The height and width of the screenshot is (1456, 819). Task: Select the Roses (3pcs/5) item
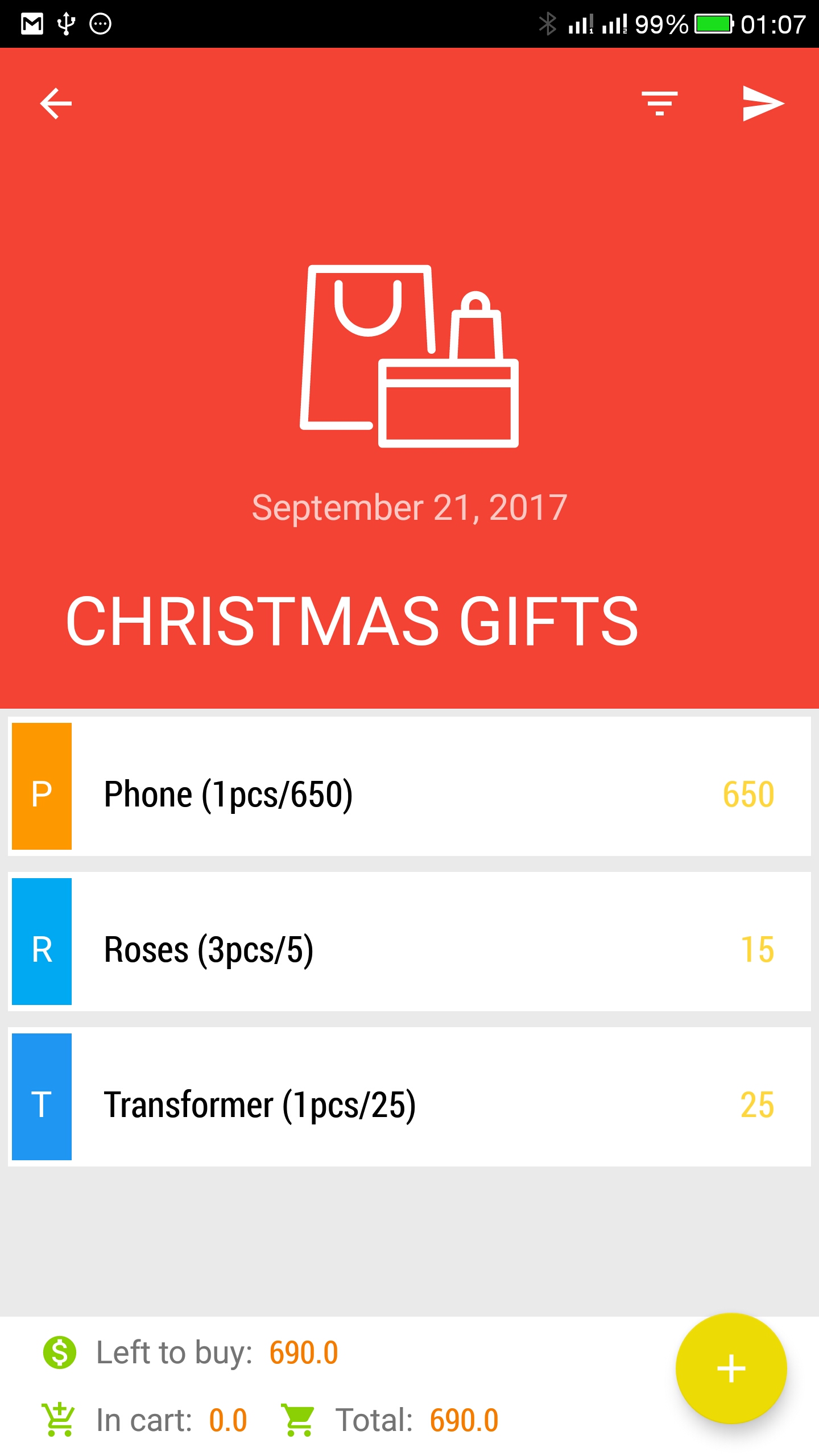point(409,941)
